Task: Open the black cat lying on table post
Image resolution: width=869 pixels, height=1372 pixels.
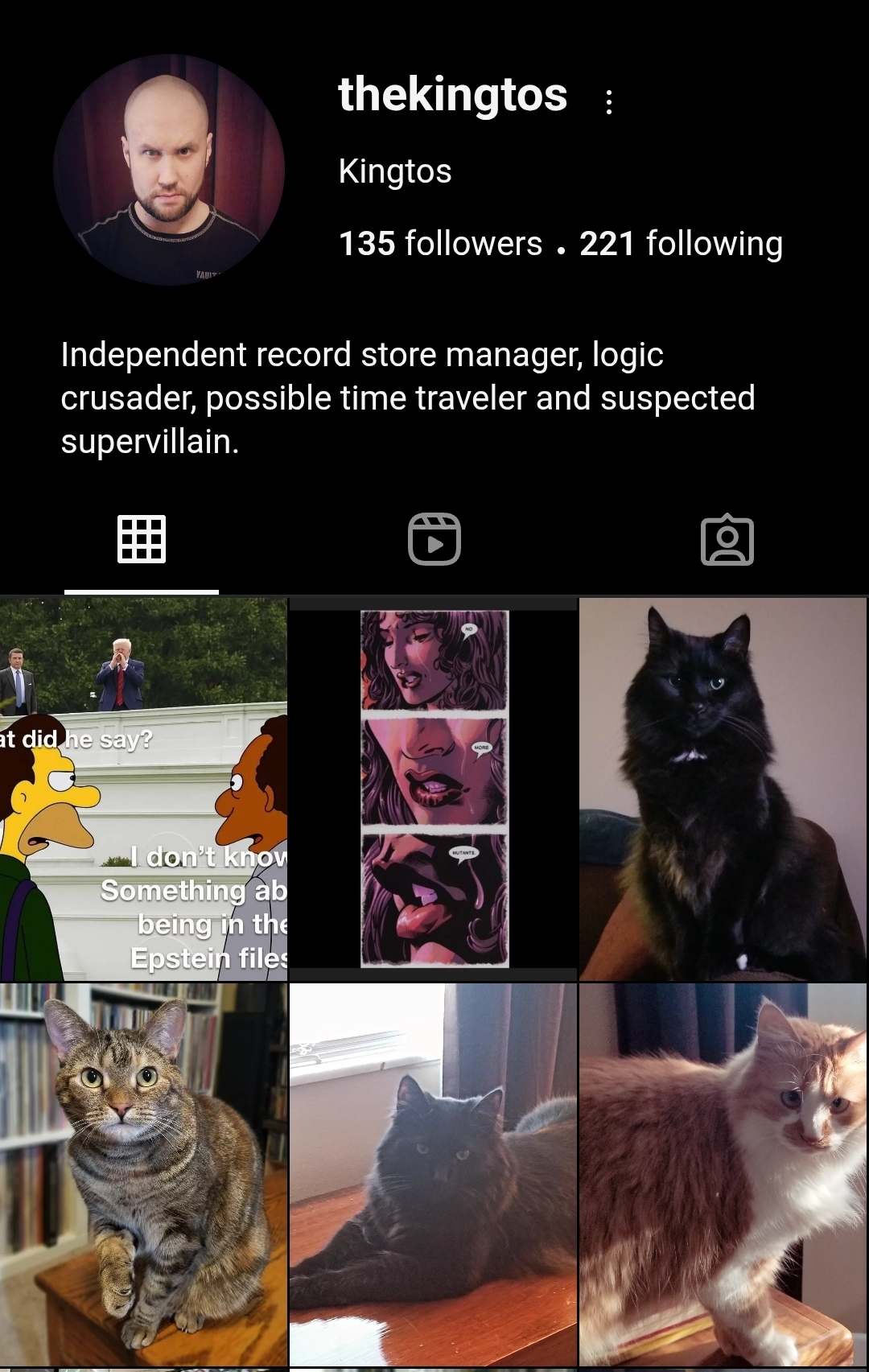Action: coord(434,1173)
